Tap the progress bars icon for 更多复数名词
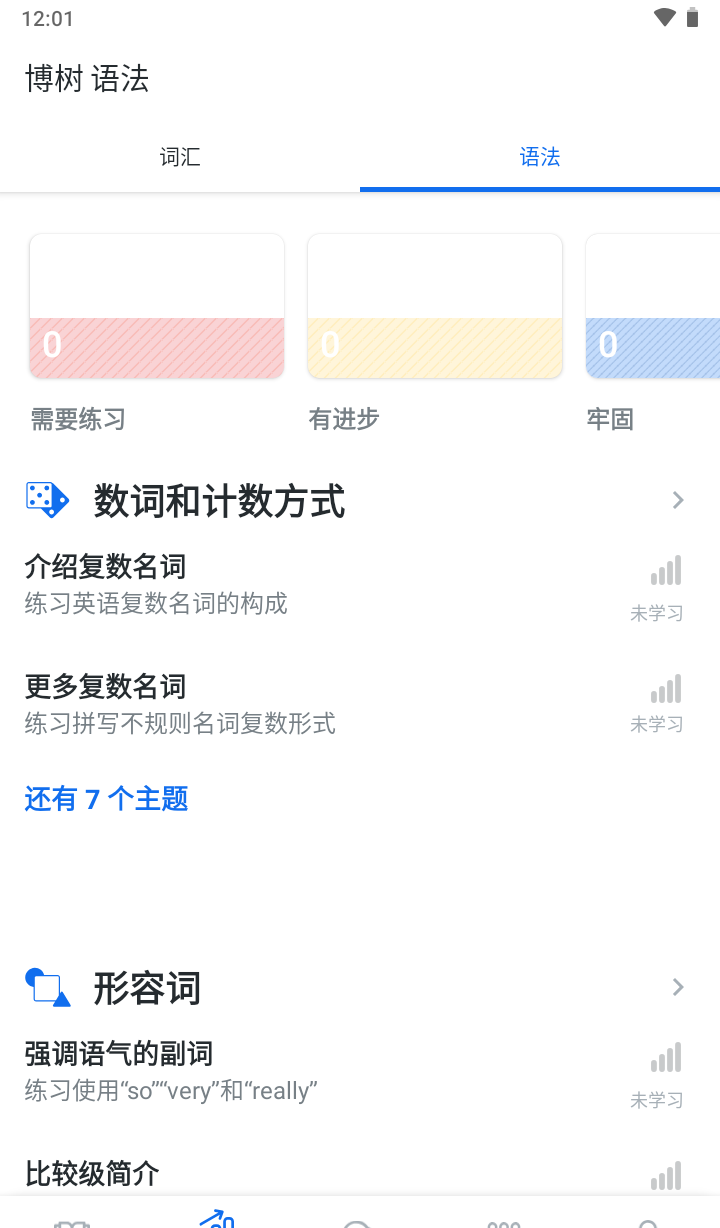Image resolution: width=720 pixels, height=1228 pixels. pyautogui.click(x=665, y=689)
